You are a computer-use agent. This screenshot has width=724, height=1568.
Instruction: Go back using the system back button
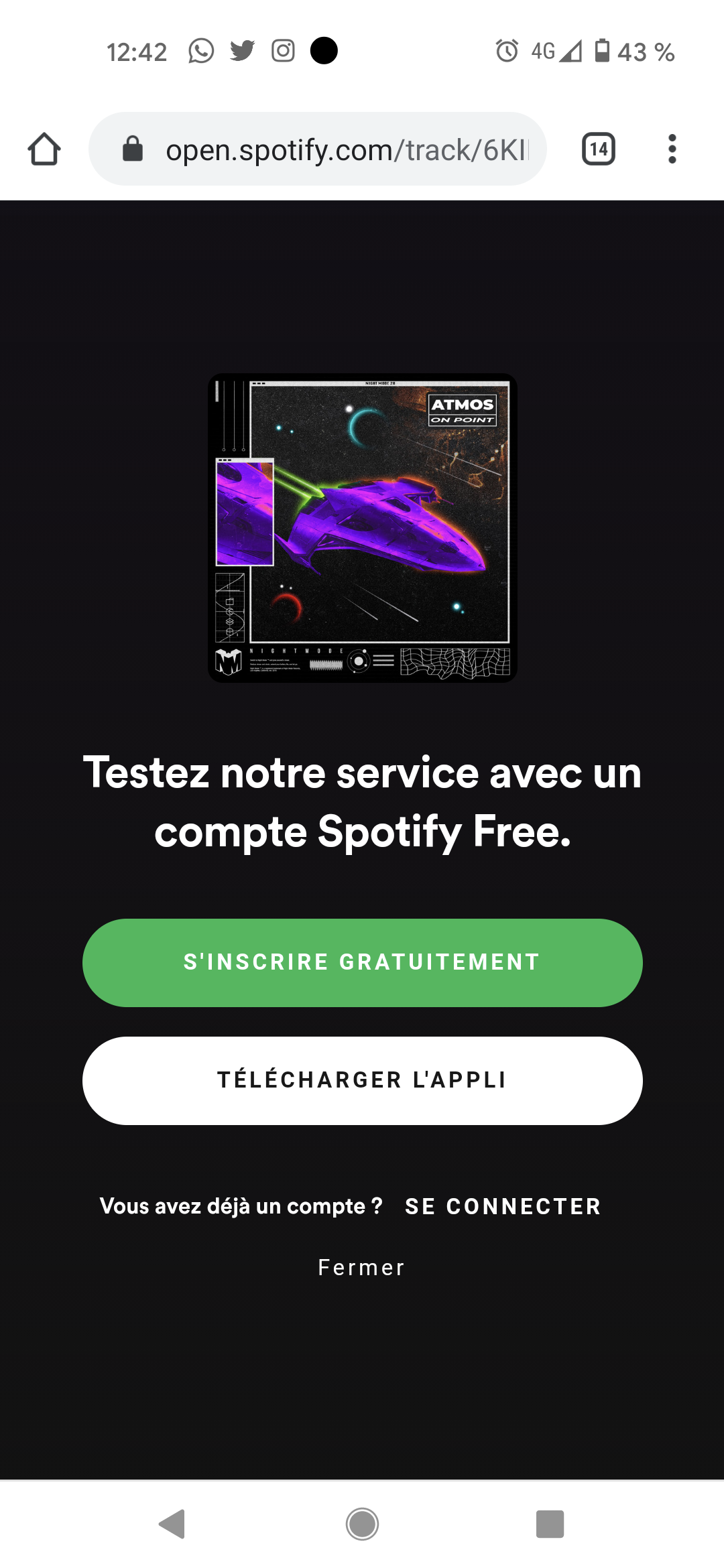173,1524
